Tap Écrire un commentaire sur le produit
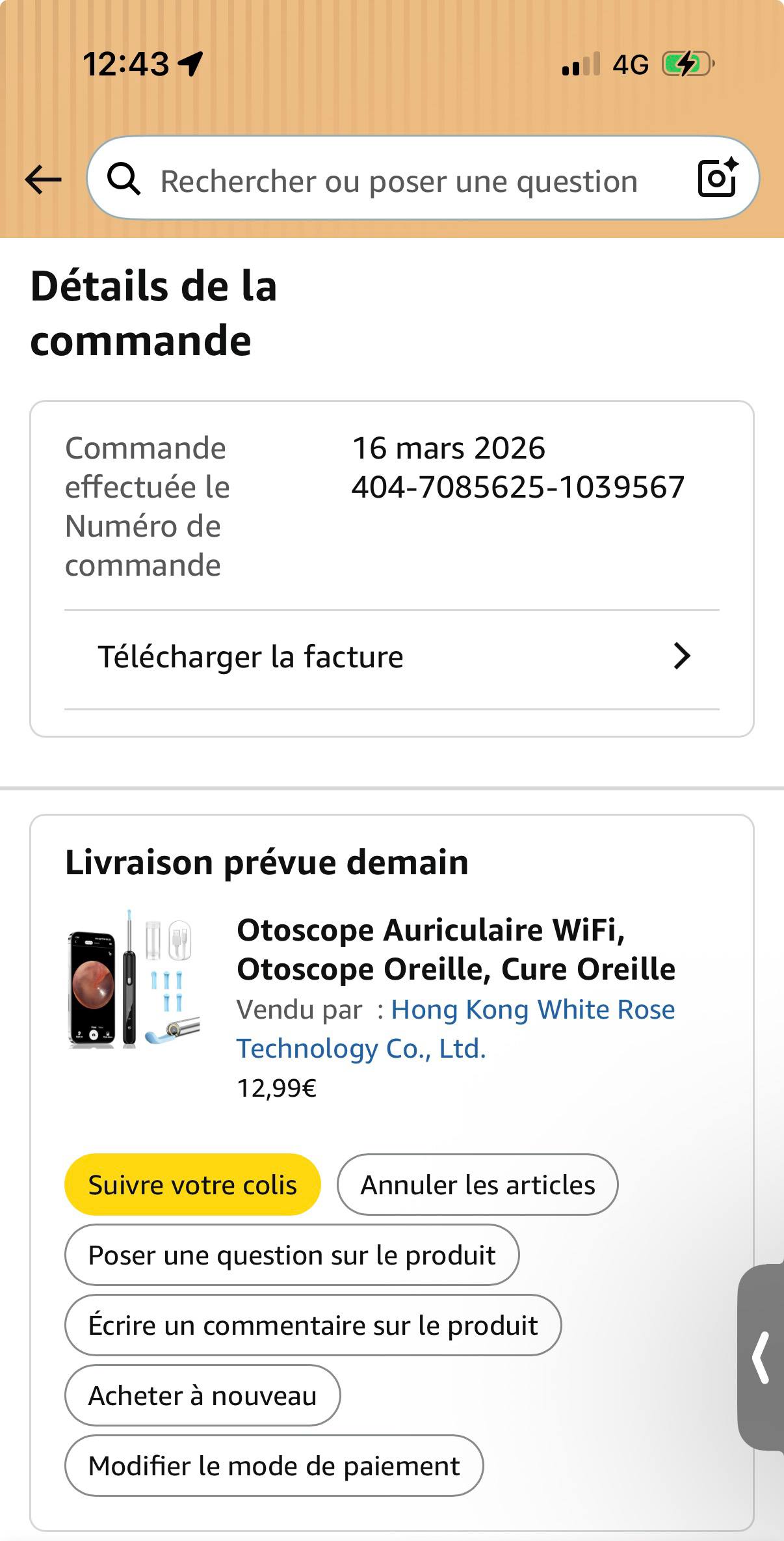The image size is (784, 1541). (x=313, y=1326)
